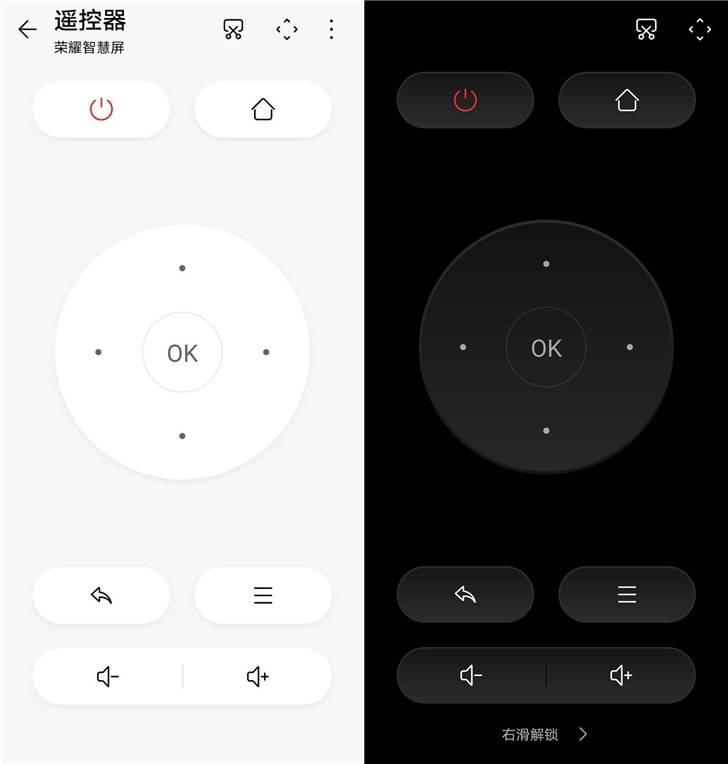
Task: Open the TV menu from the white remote
Action: (263, 596)
